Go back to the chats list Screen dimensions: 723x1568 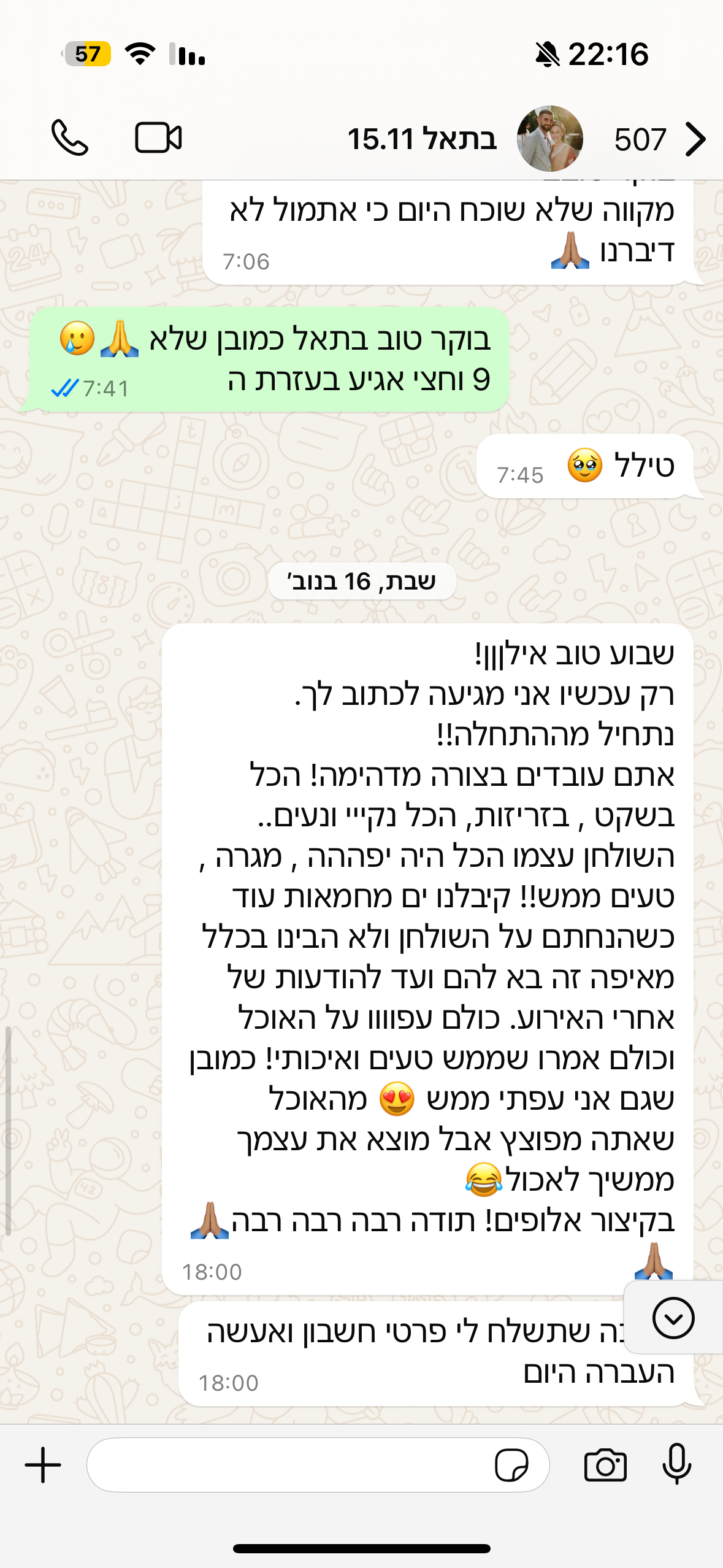pyautogui.click(x=695, y=139)
